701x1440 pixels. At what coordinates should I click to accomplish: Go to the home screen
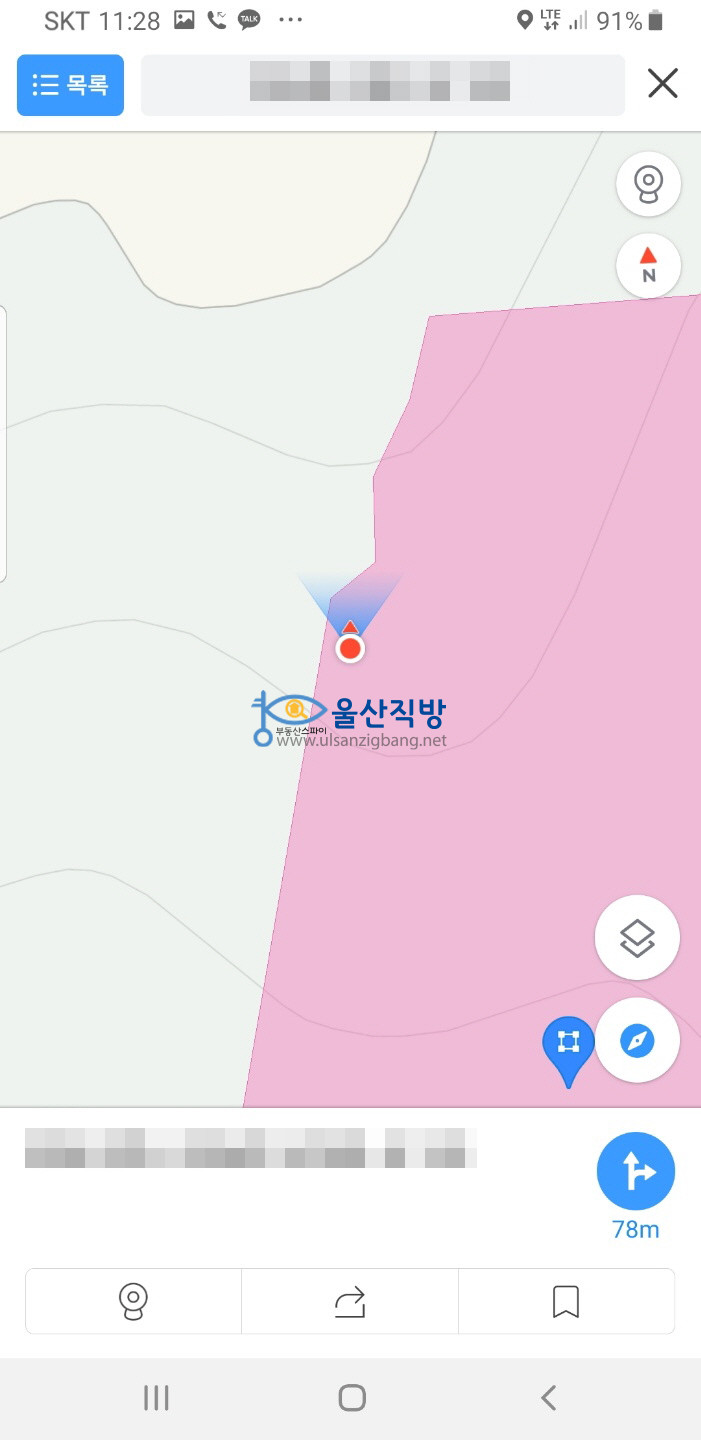point(351,1397)
